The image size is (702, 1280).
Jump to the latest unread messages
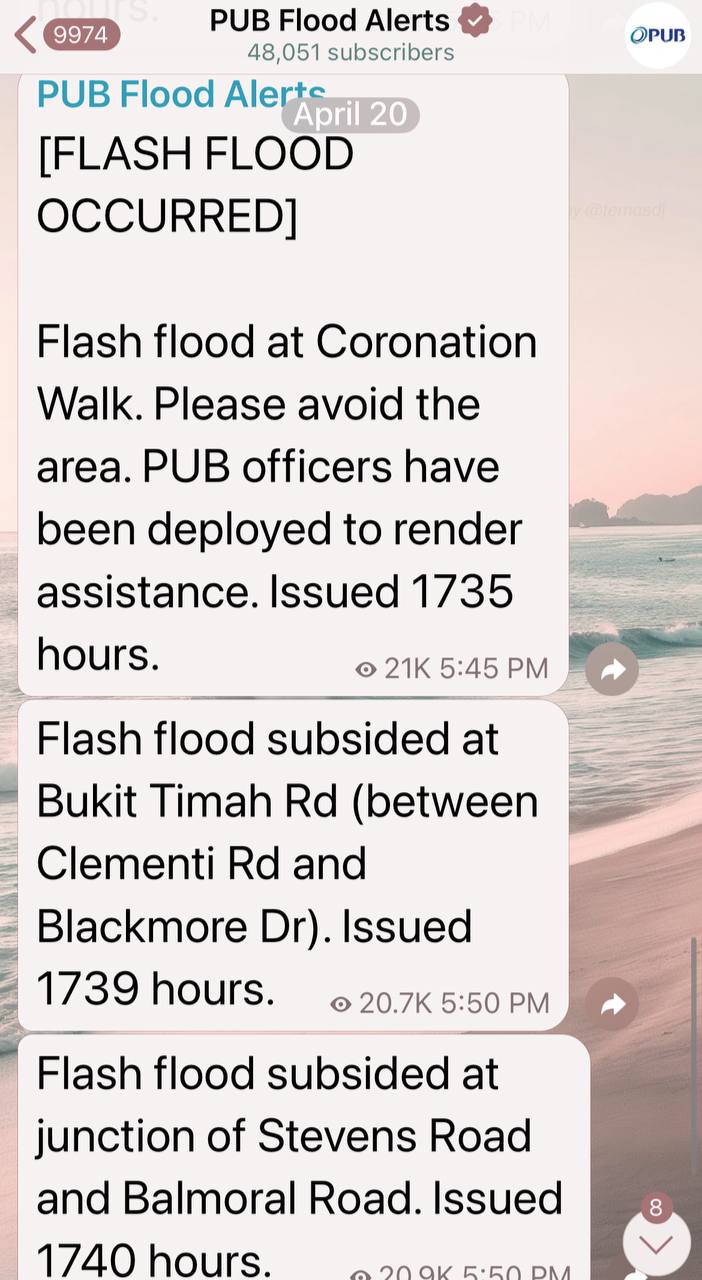(x=656, y=1244)
